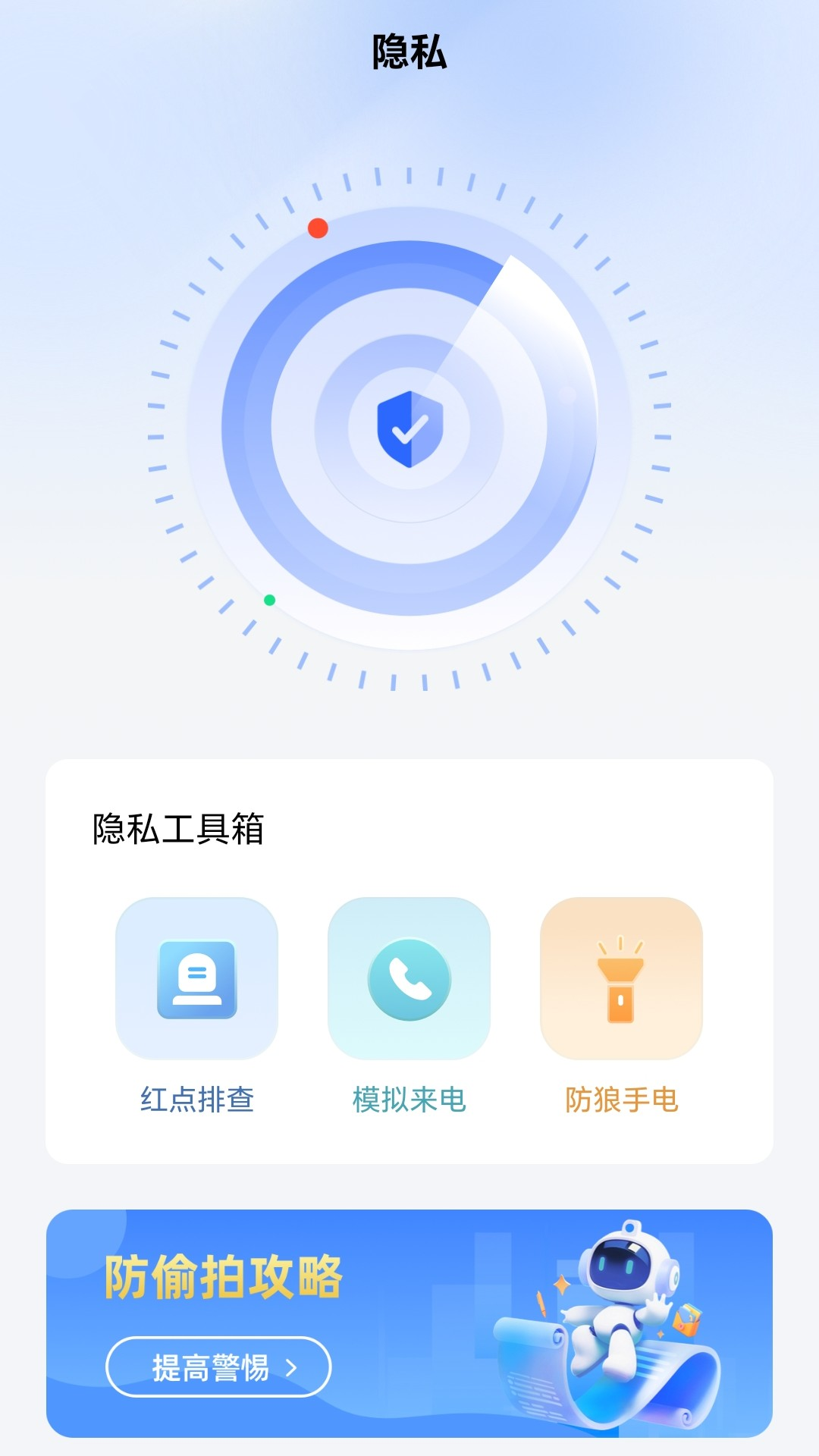Click the red dot on the scan dial
Image resolution: width=819 pixels, height=1456 pixels.
[318, 228]
